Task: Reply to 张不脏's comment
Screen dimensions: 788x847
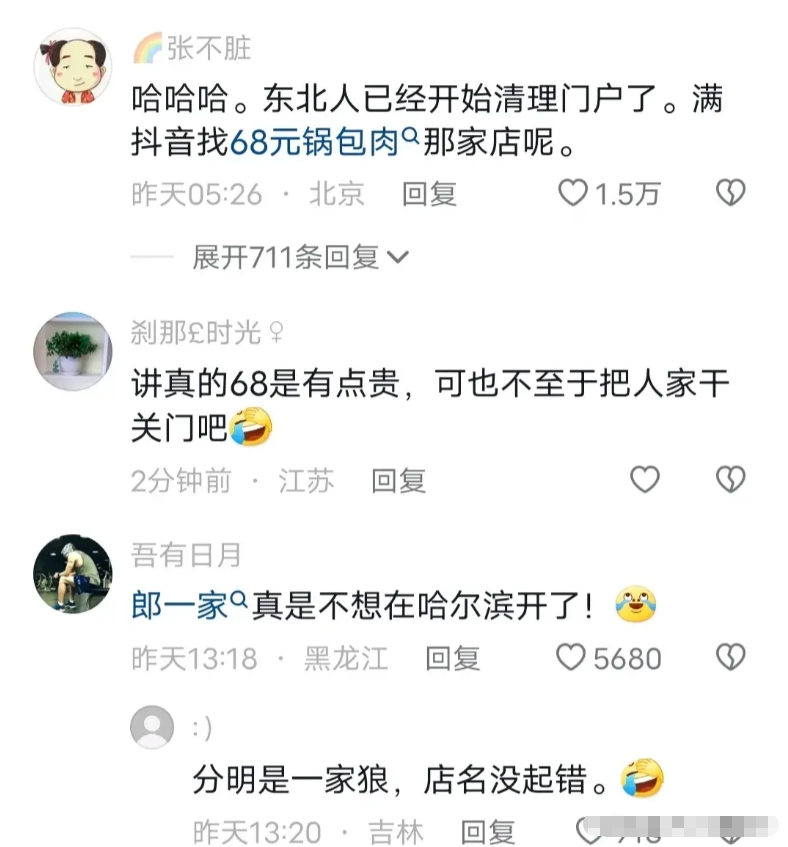Action: click(x=429, y=193)
